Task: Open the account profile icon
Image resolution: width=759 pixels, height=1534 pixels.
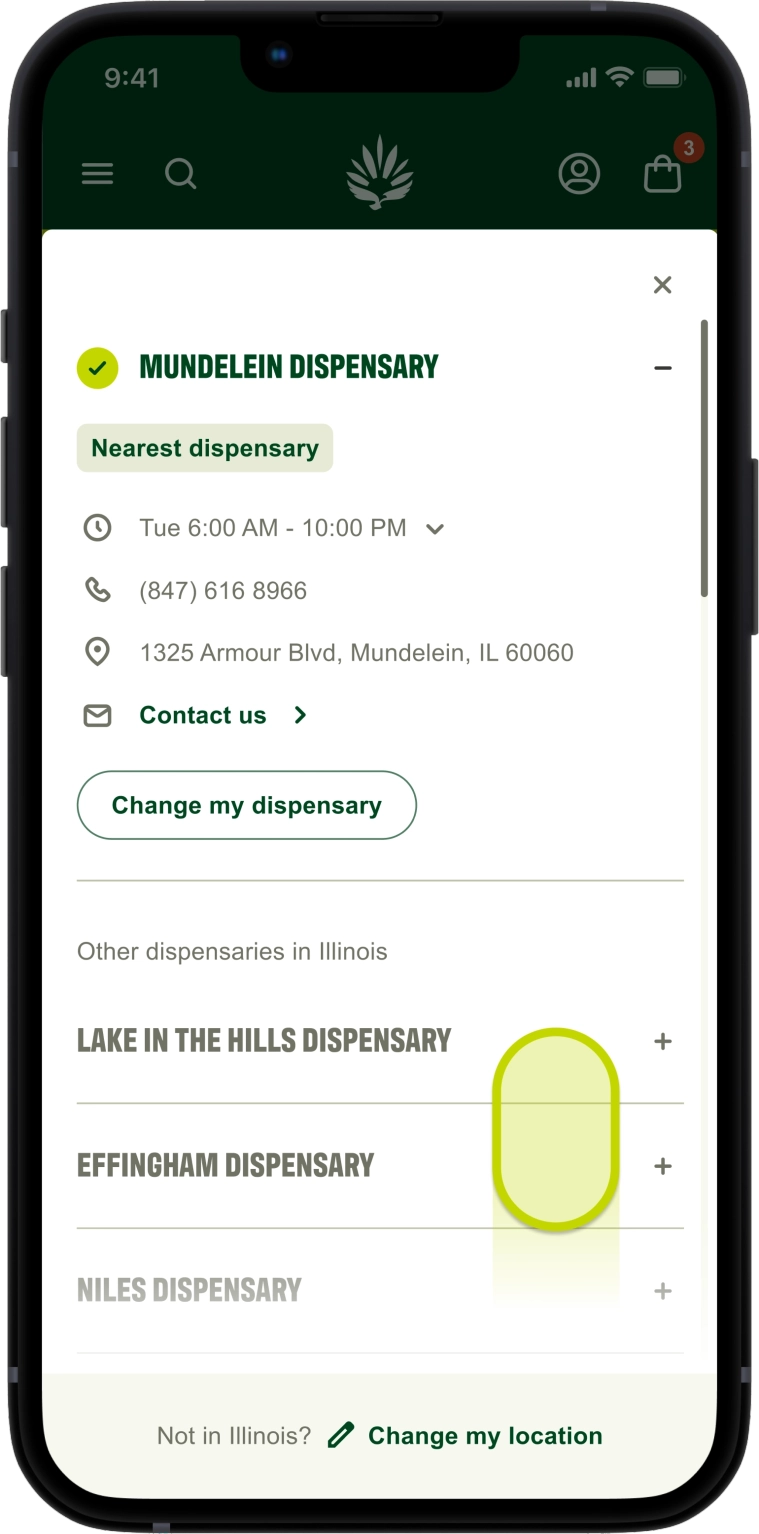Action: point(578,174)
